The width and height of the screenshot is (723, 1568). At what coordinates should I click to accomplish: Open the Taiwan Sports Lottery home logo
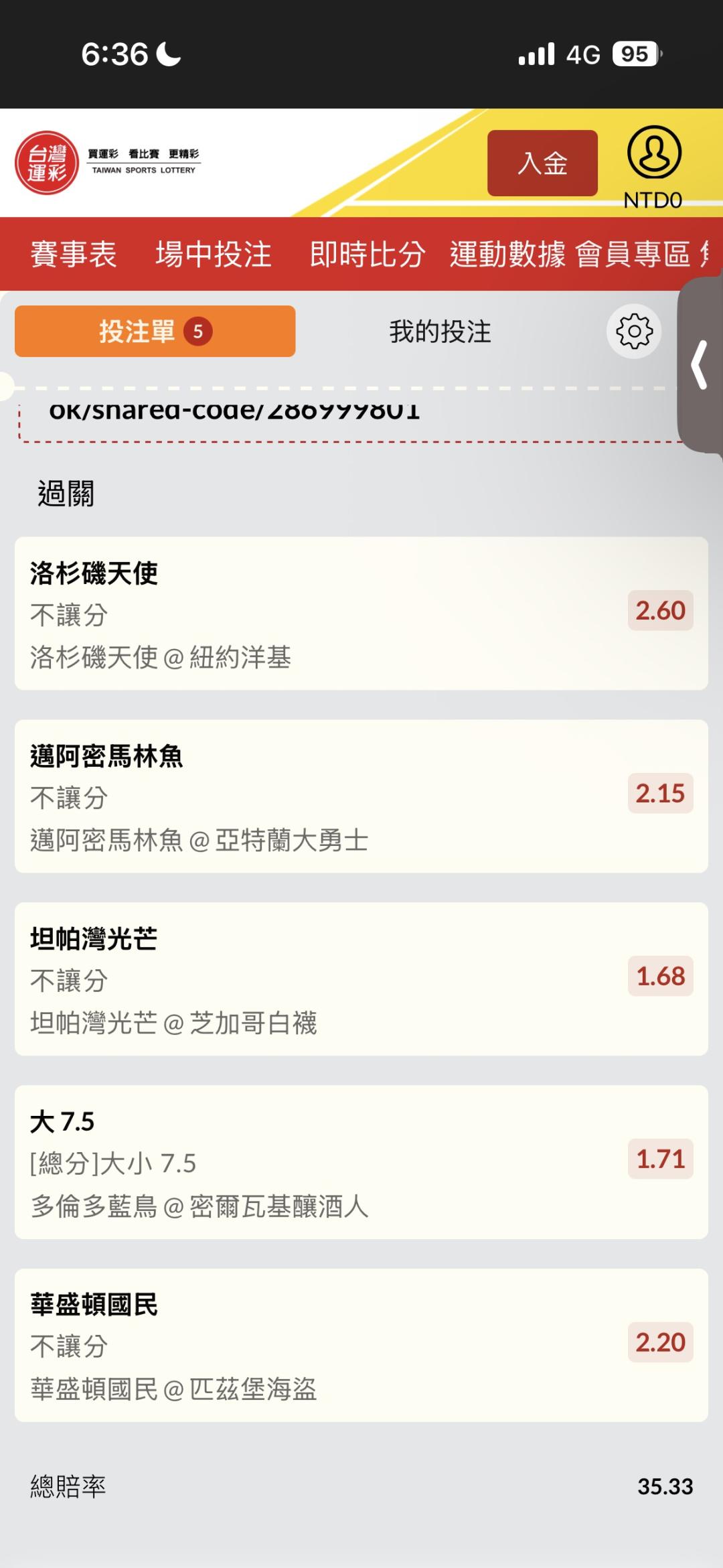(107, 162)
